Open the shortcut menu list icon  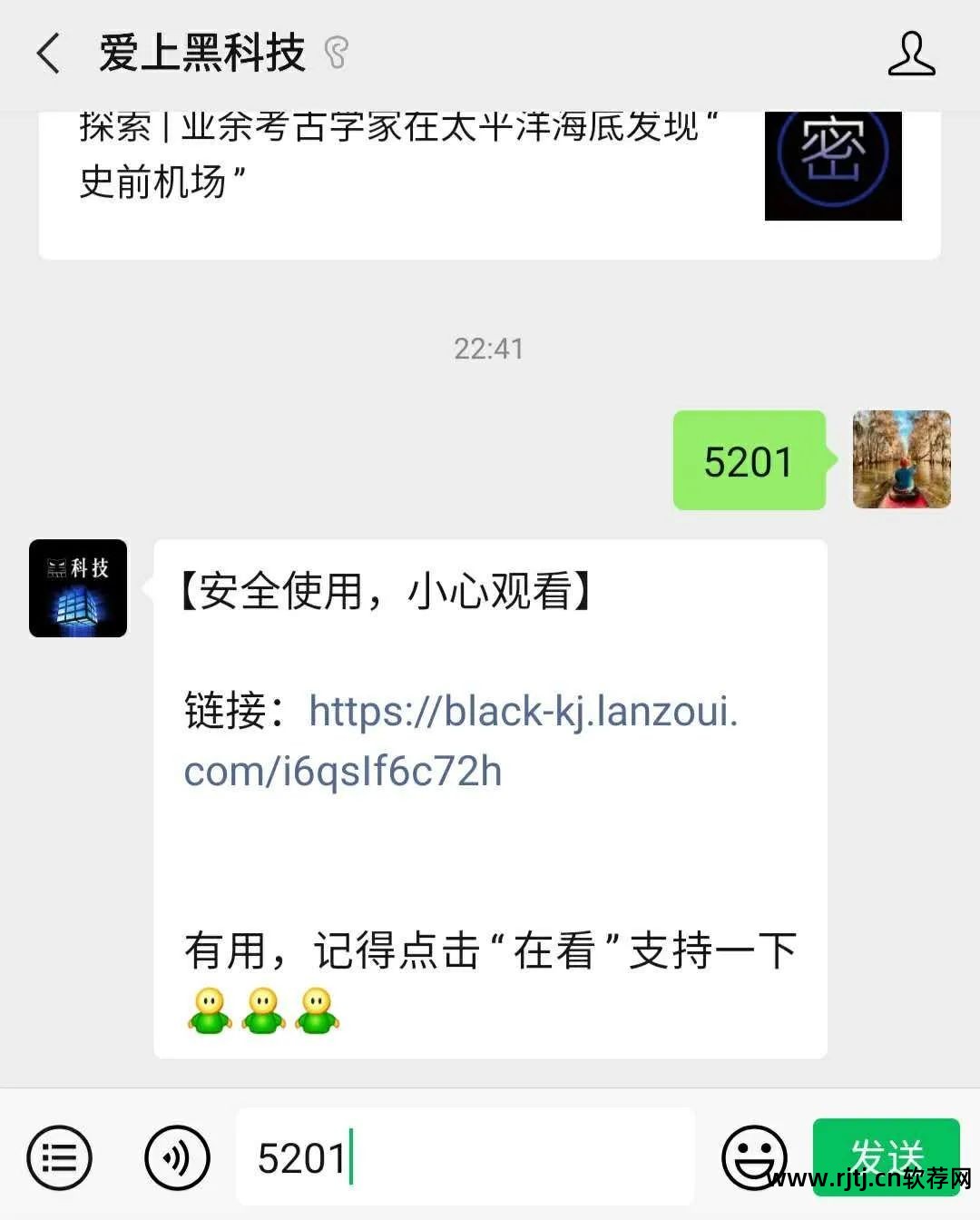click(x=59, y=1156)
